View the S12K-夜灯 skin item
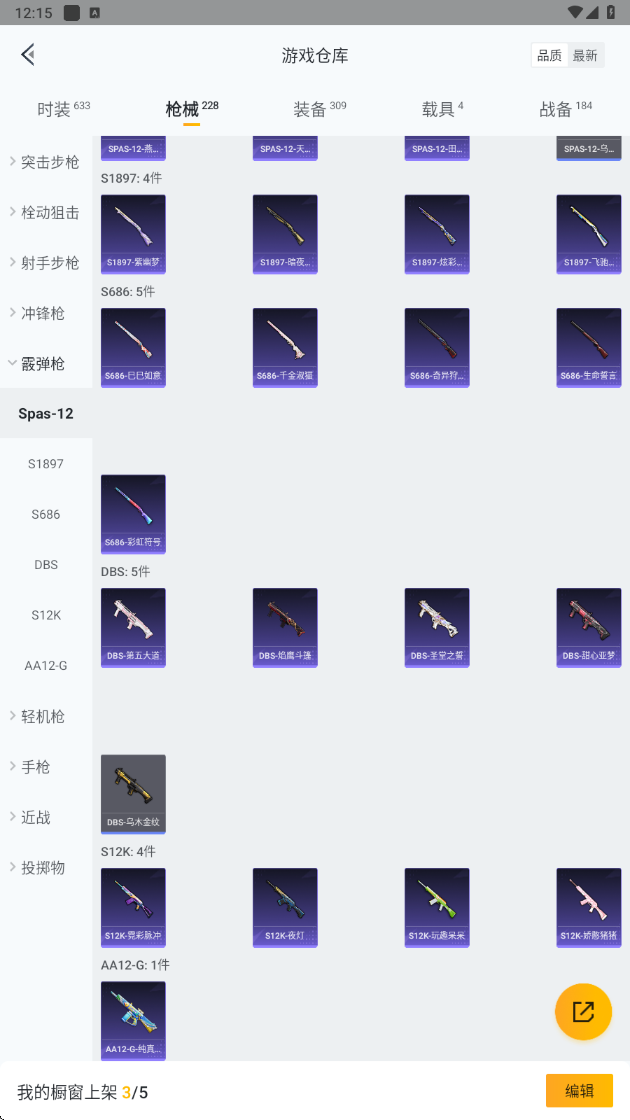The image size is (630, 1120). 285,908
